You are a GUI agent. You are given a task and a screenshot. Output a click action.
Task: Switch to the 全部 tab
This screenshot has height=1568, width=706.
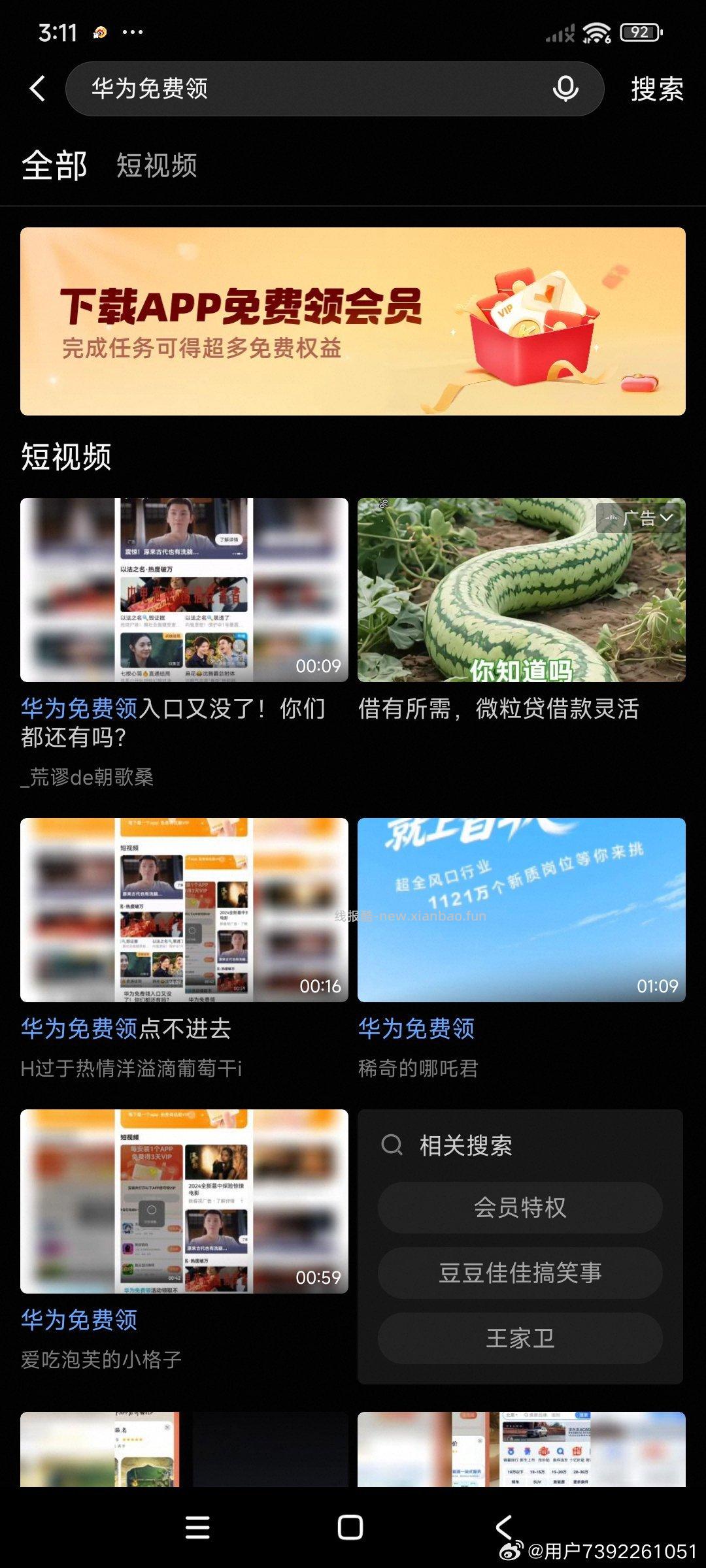[55, 165]
